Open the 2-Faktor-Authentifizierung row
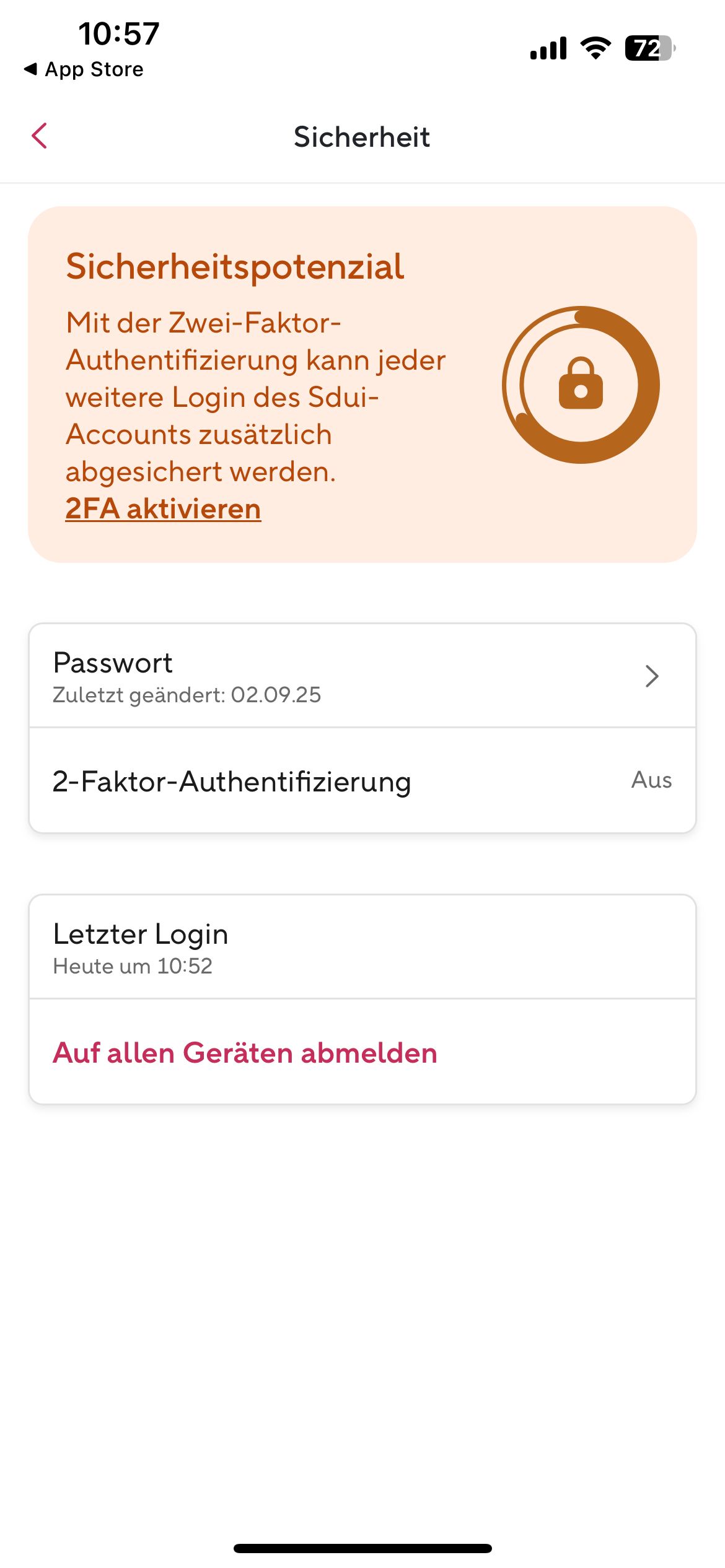This screenshot has height=1568, width=725. click(362, 781)
